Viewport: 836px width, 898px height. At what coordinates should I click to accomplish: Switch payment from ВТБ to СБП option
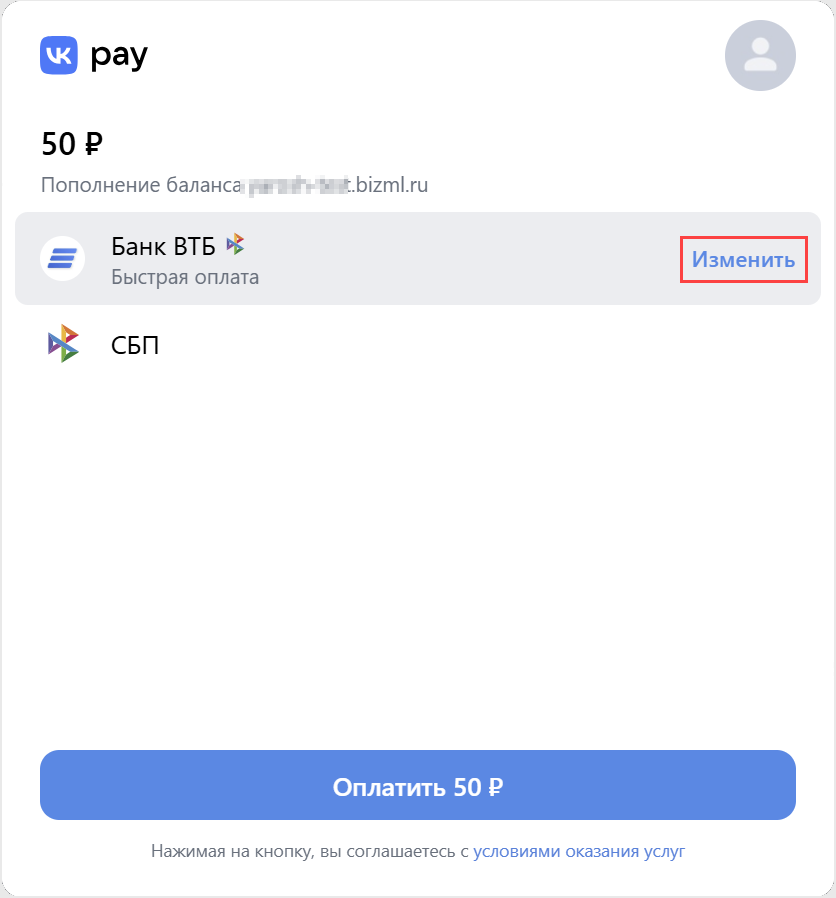coord(135,345)
